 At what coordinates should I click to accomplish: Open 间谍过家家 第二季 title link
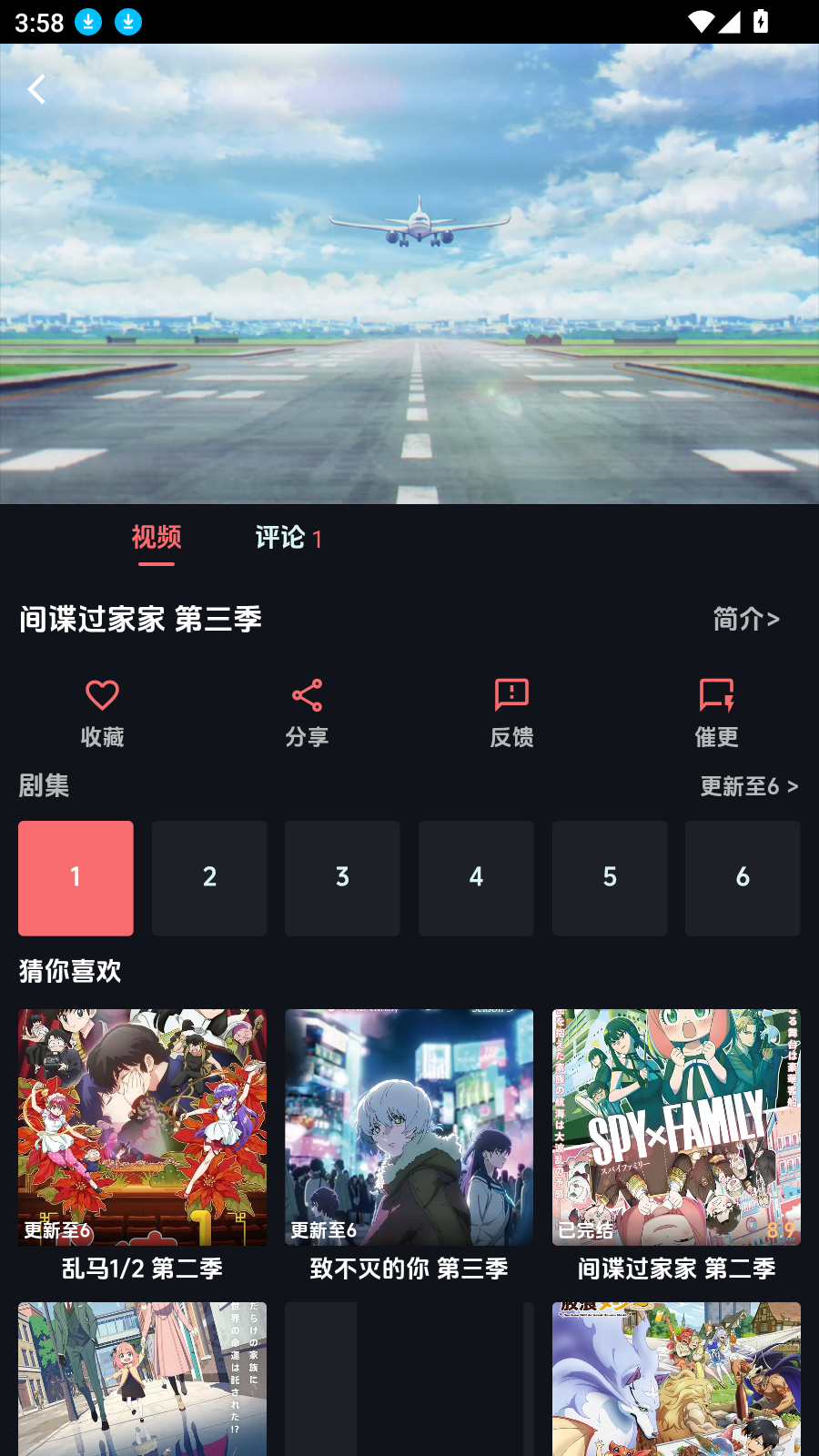[675, 1268]
